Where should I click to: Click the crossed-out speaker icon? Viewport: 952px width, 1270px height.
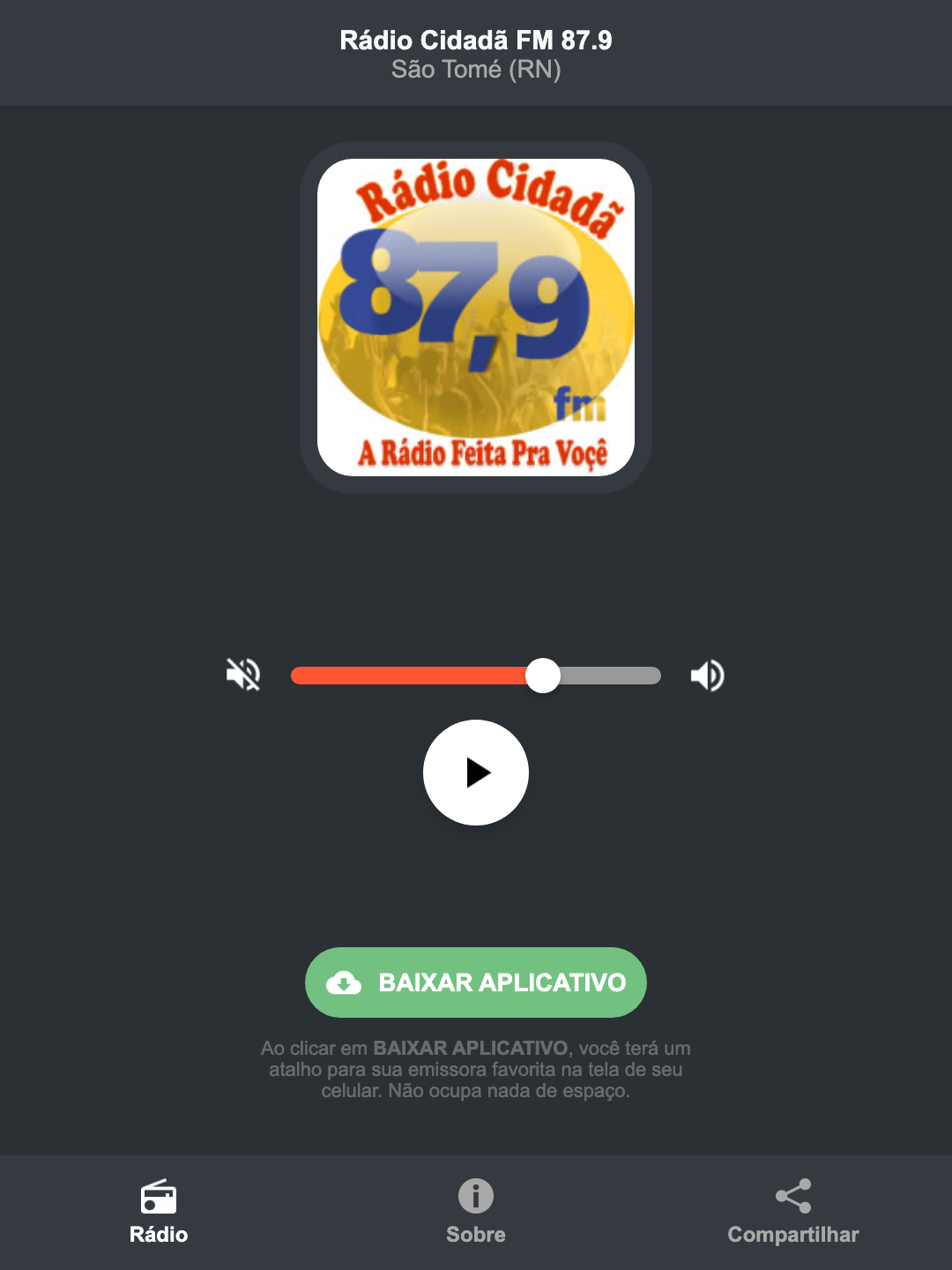244,675
